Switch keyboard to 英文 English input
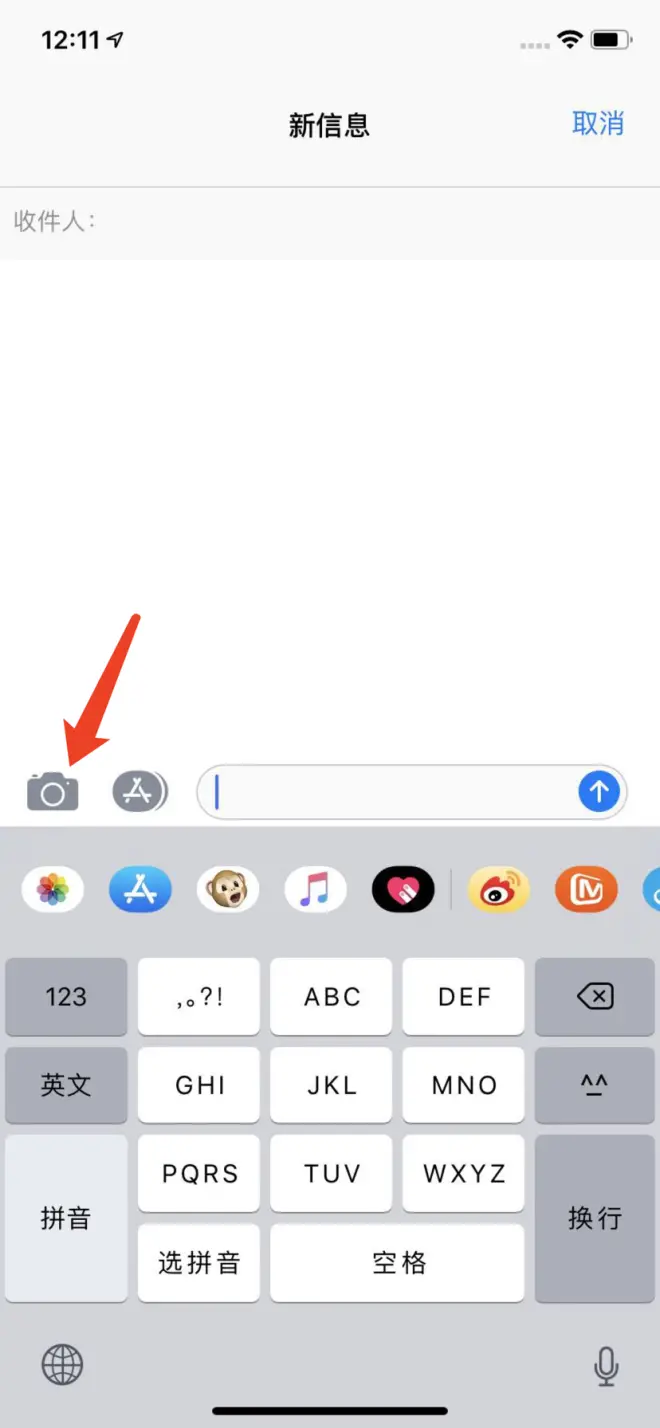Screen dimensions: 660x1428 click(66, 1085)
